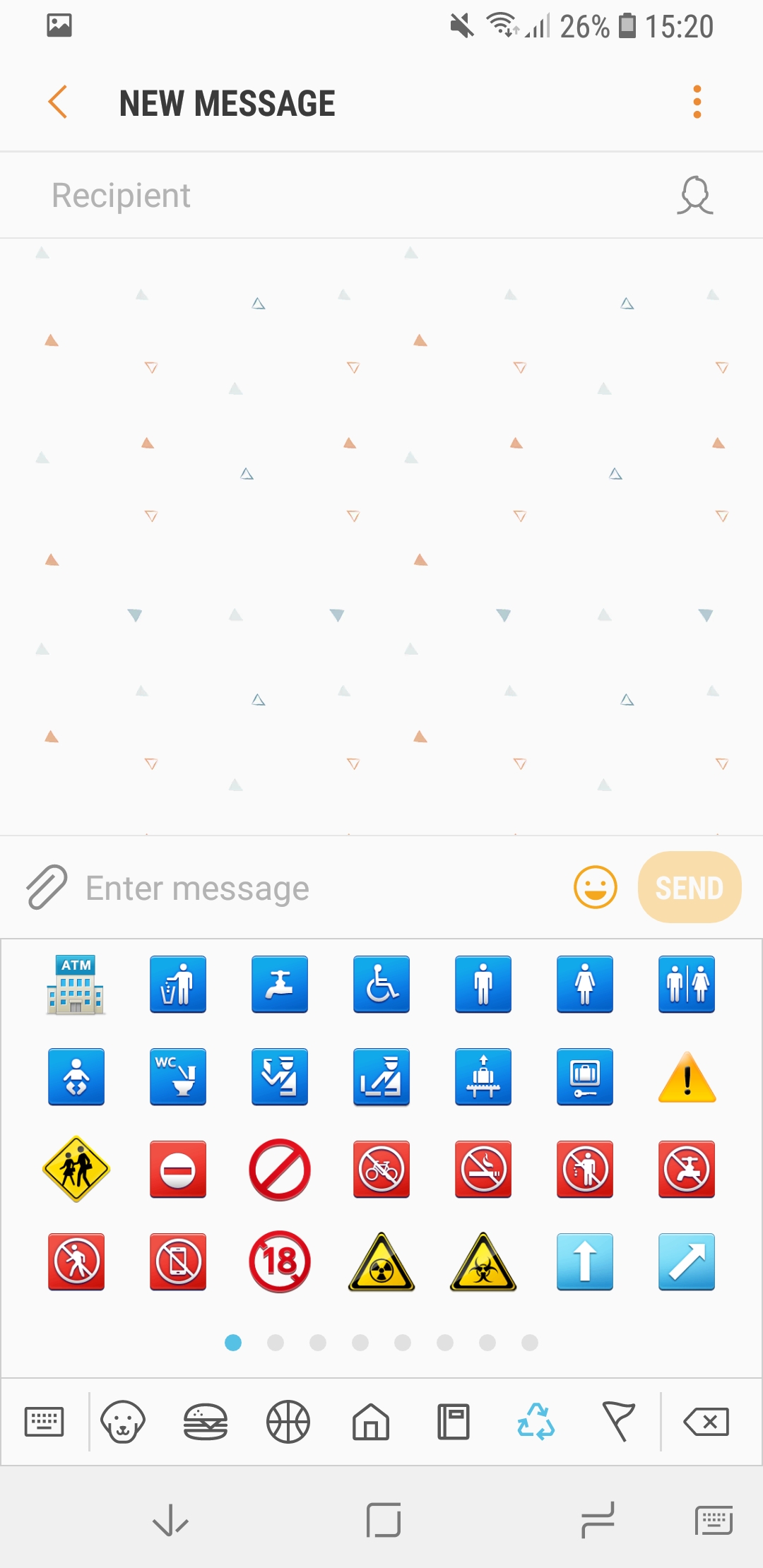Insert the ATM emoji
The image size is (763, 1568).
pos(76,985)
